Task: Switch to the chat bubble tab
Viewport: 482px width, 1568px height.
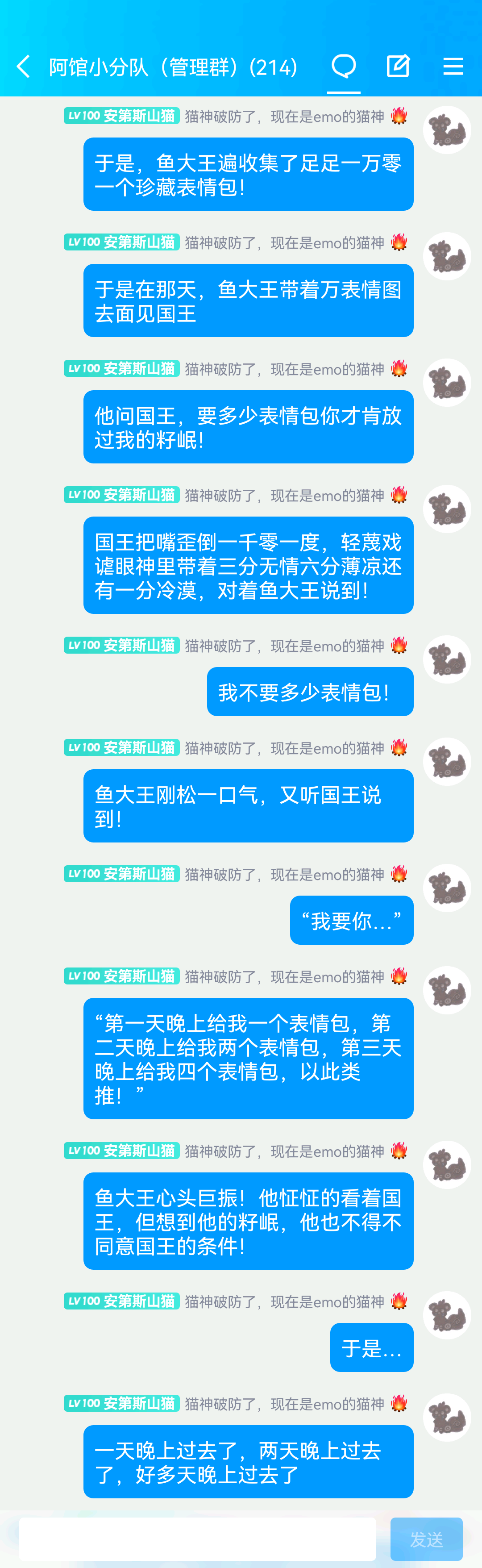Action: (343, 67)
